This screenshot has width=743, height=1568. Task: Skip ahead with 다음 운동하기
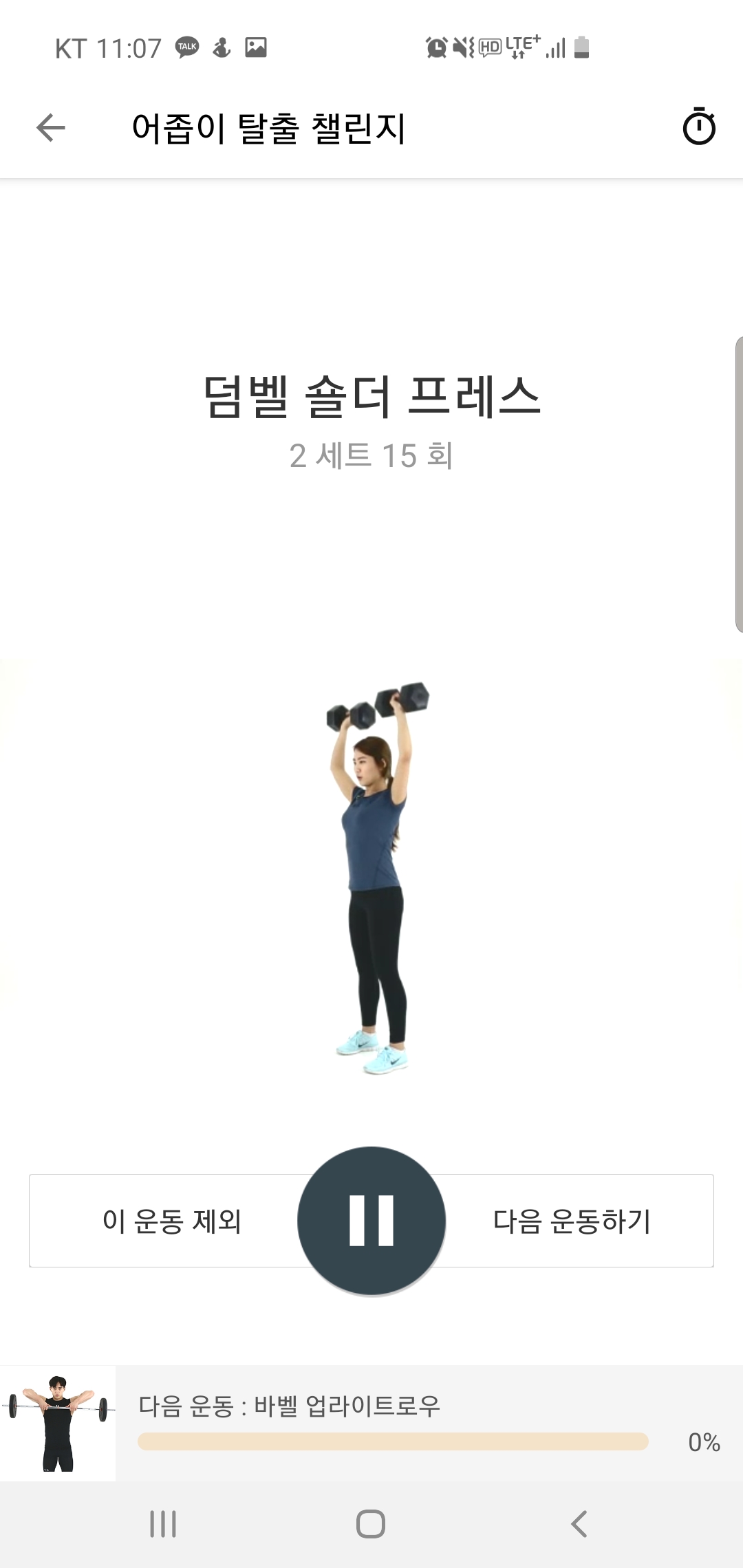tap(572, 1221)
